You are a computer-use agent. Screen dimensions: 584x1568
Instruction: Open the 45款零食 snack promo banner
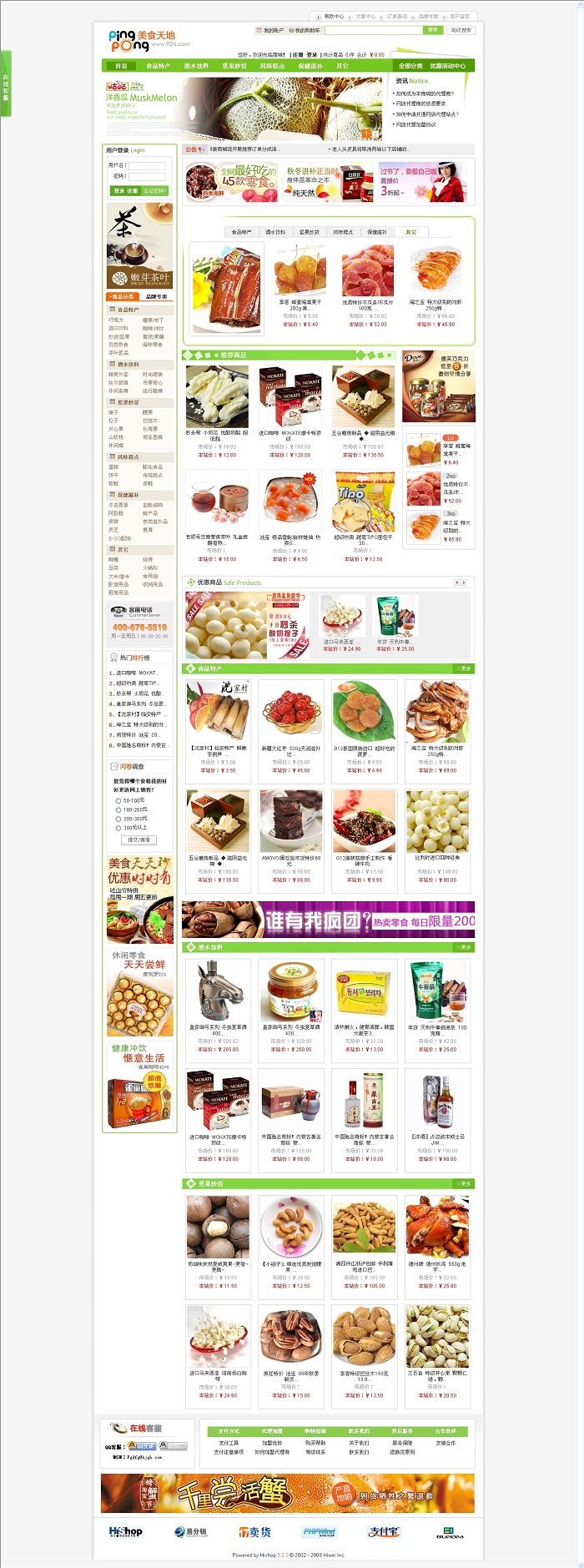coord(231,182)
